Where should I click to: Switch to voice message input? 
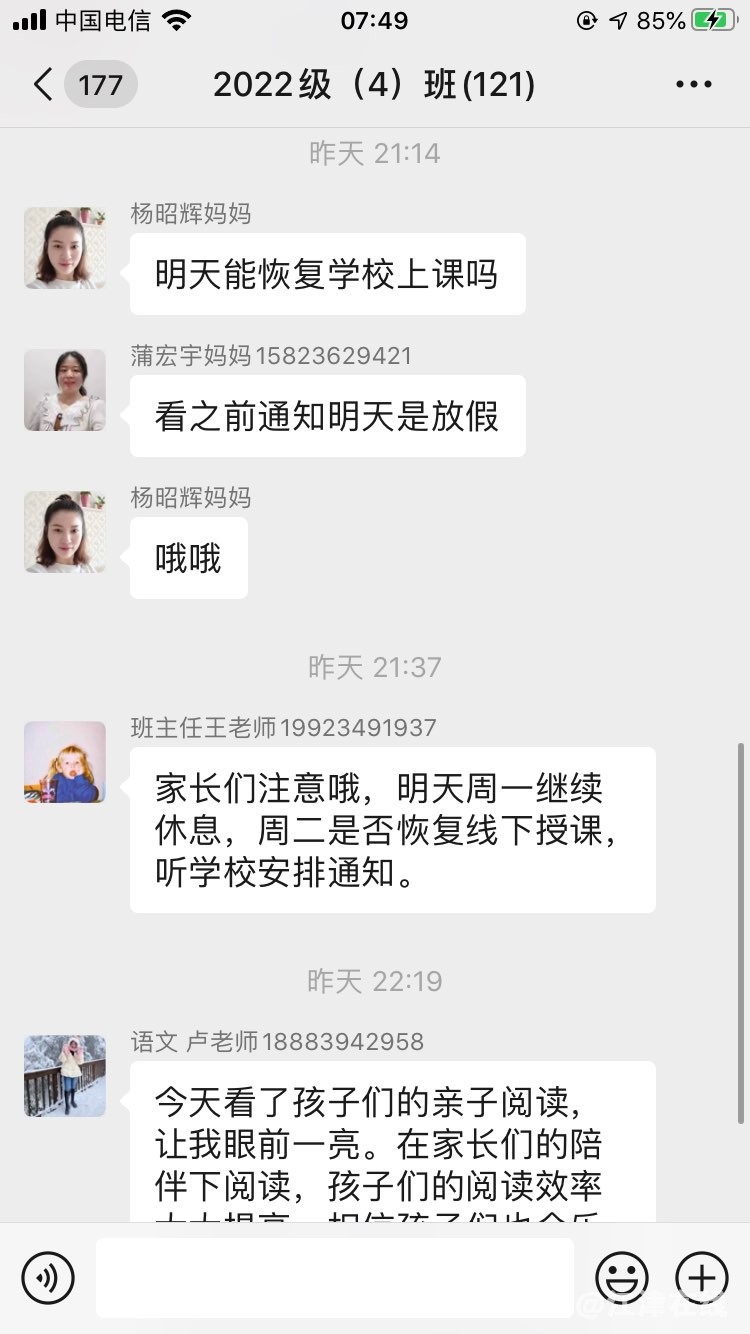48,1277
